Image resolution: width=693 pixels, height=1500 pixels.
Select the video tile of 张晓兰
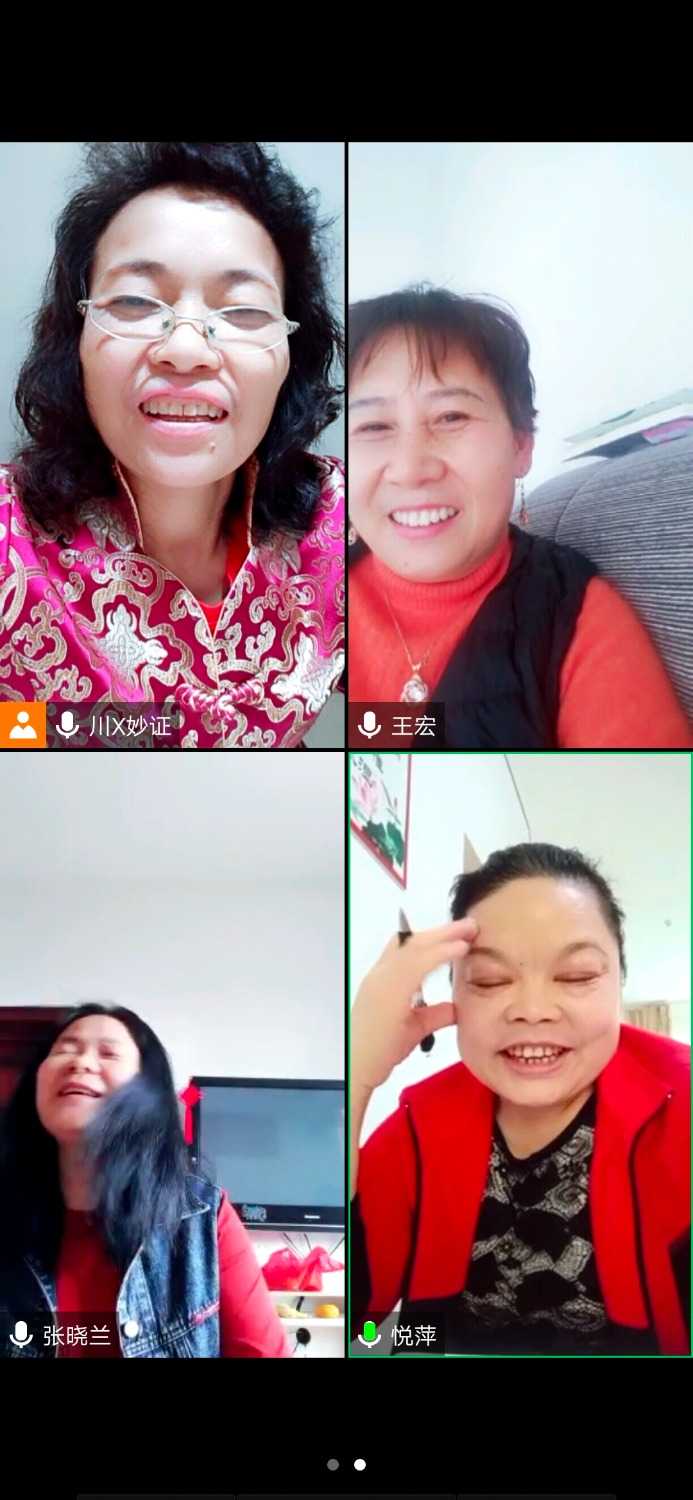(172, 1055)
